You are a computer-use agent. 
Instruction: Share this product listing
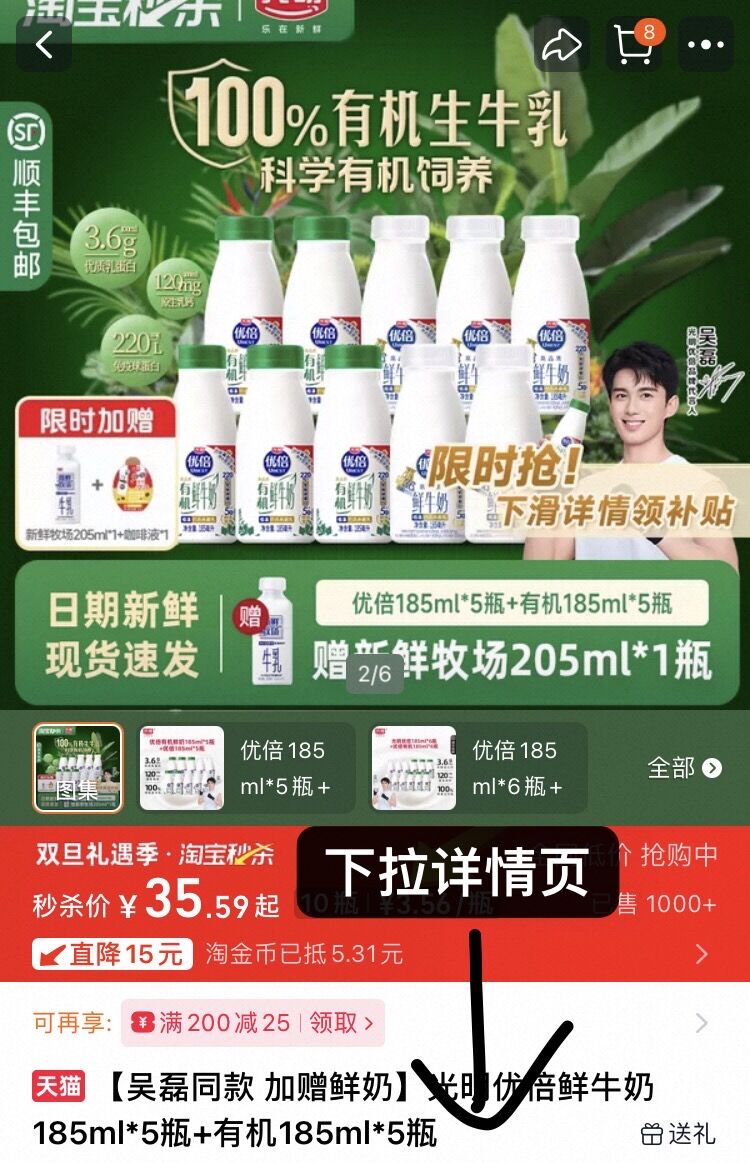(562, 45)
